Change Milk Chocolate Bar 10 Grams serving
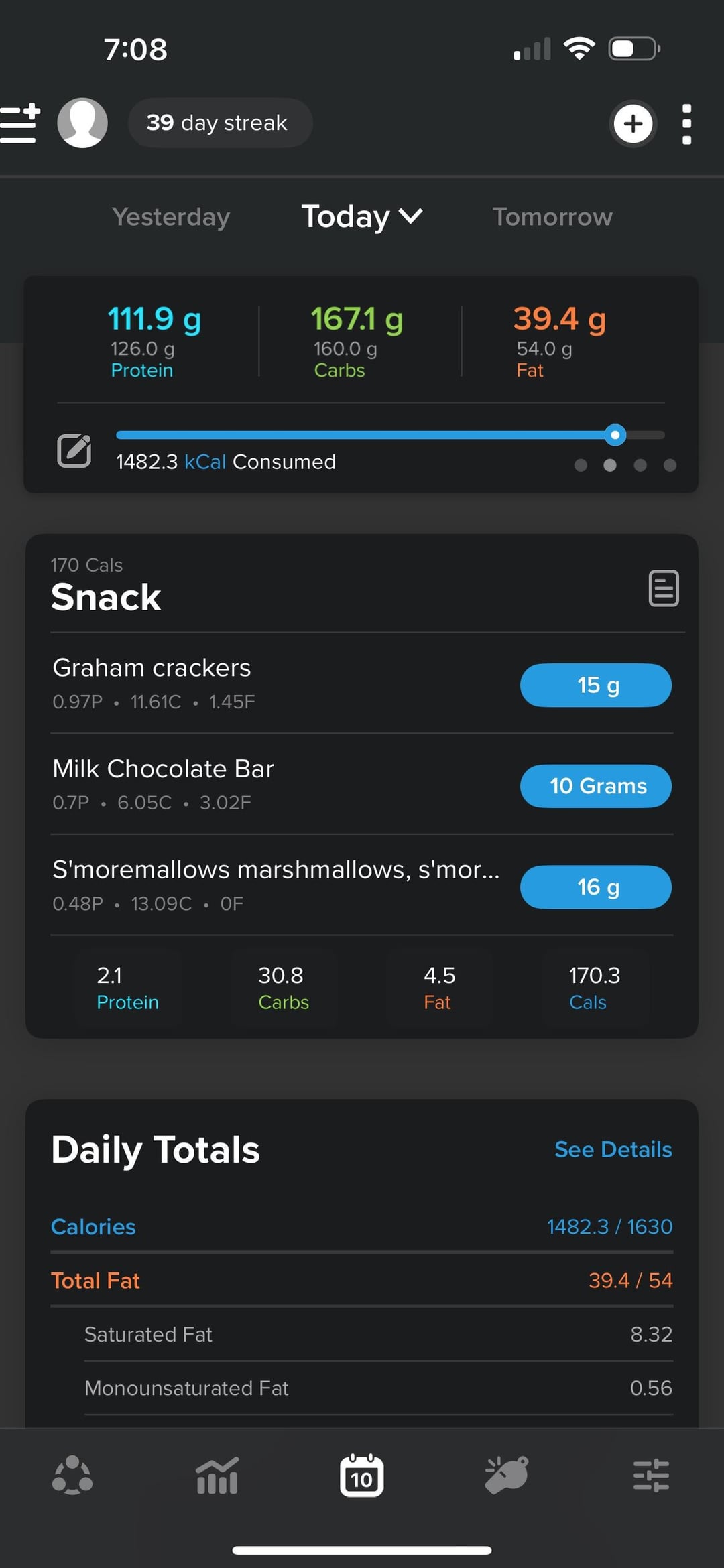Image resolution: width=724 pixels, height=1568 pixels. tap(595, 786)
